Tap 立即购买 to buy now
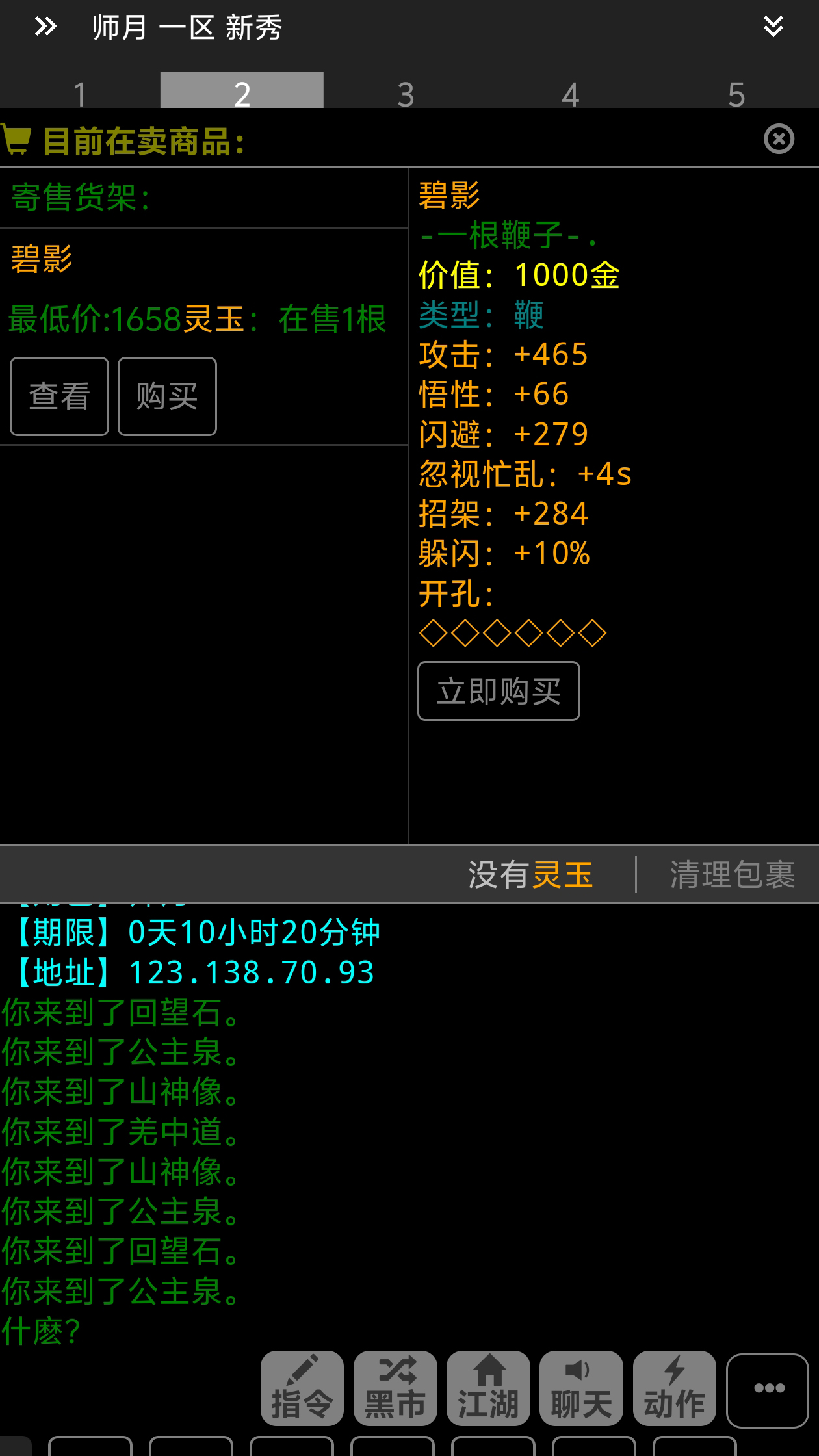The image size is (819, 1456). (x=499, y=691)
